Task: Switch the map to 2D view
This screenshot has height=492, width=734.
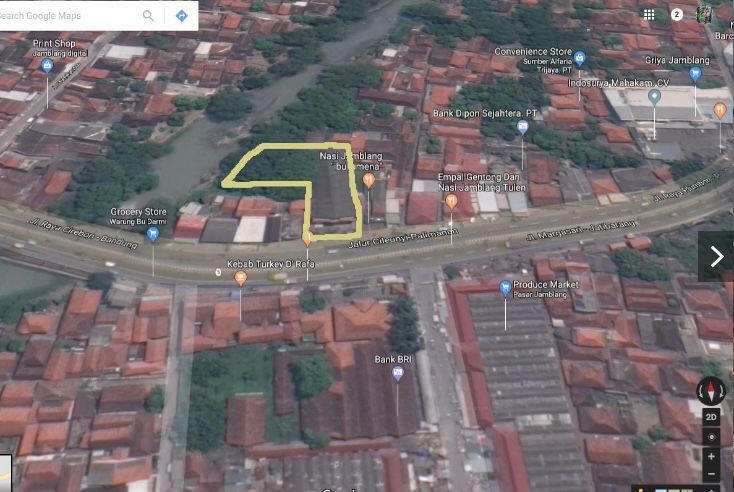Action: coord(711,416)
